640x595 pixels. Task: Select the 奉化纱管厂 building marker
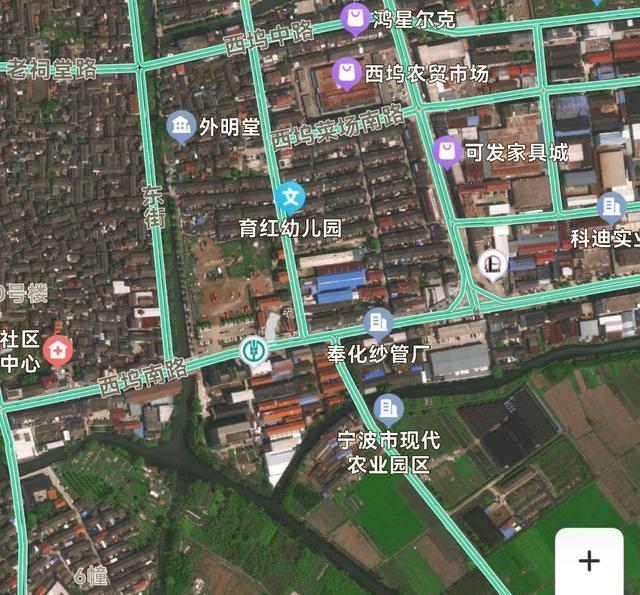click(378, 322)
